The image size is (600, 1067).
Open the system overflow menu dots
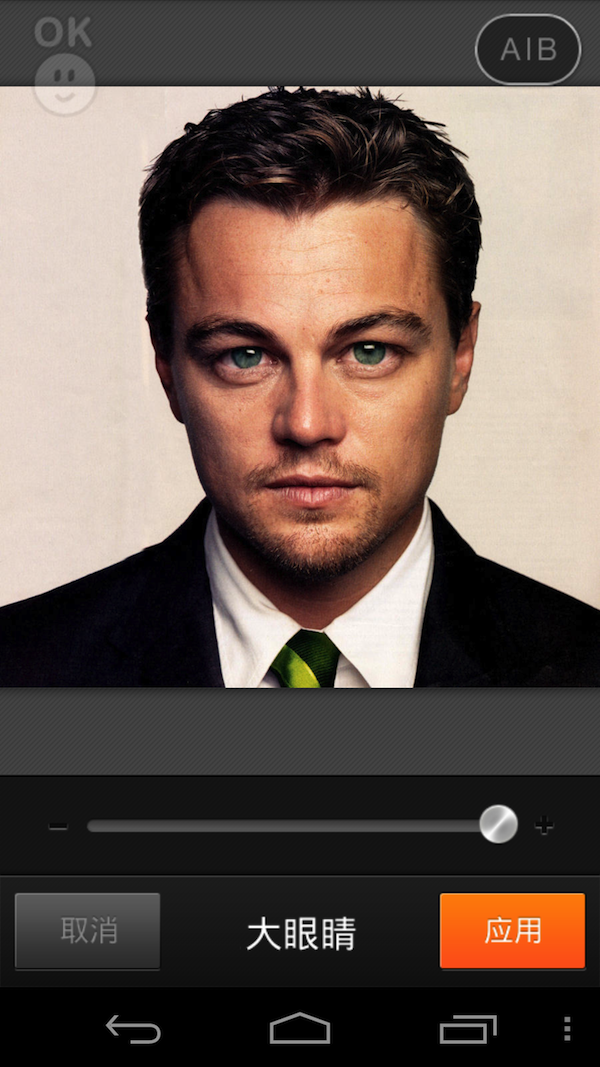point(567,1029)
